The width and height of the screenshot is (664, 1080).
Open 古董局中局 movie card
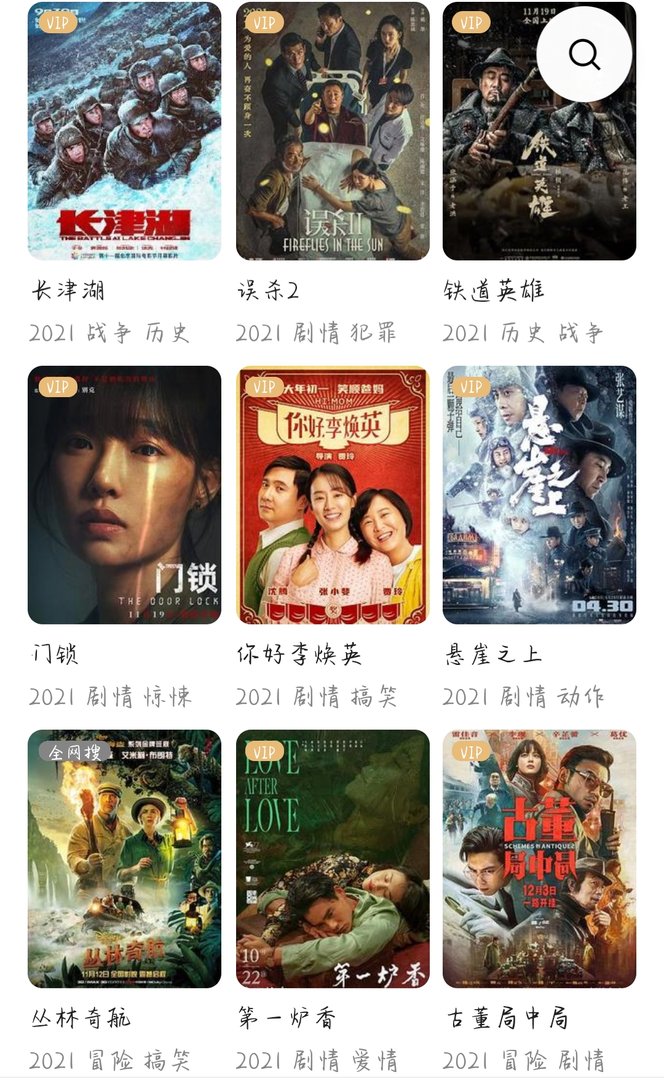click(x=539, y=859)
